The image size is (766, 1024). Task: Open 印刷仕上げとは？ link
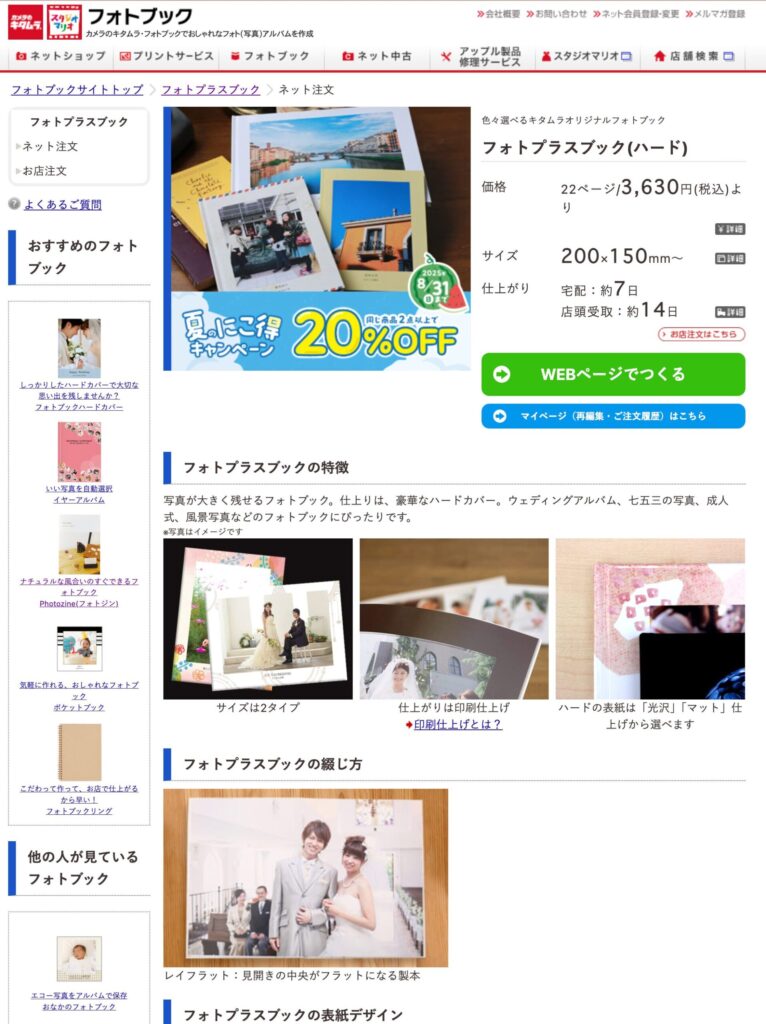pos(458,725)
